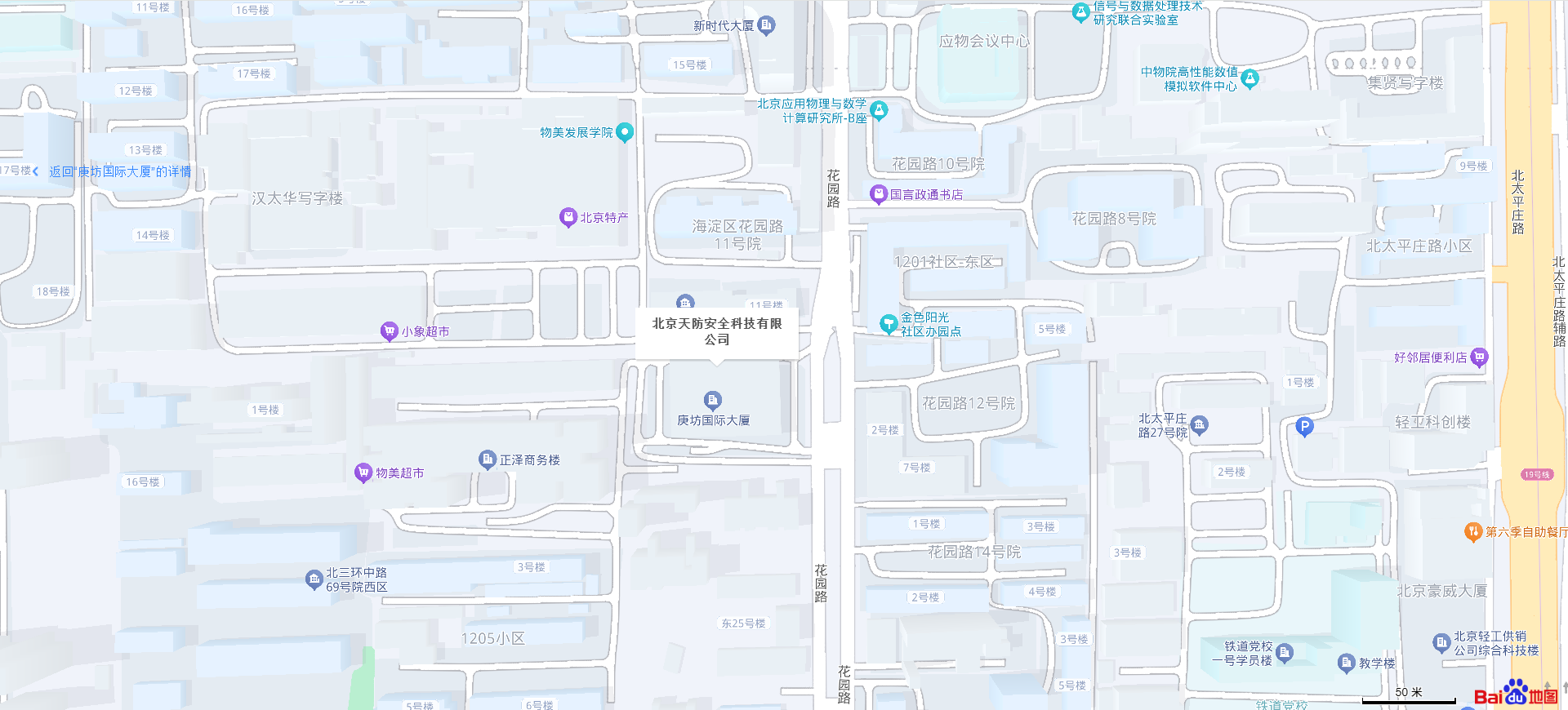Tap the 物美超市 shopping marker

pyautogui.click(x=363, y=473)
